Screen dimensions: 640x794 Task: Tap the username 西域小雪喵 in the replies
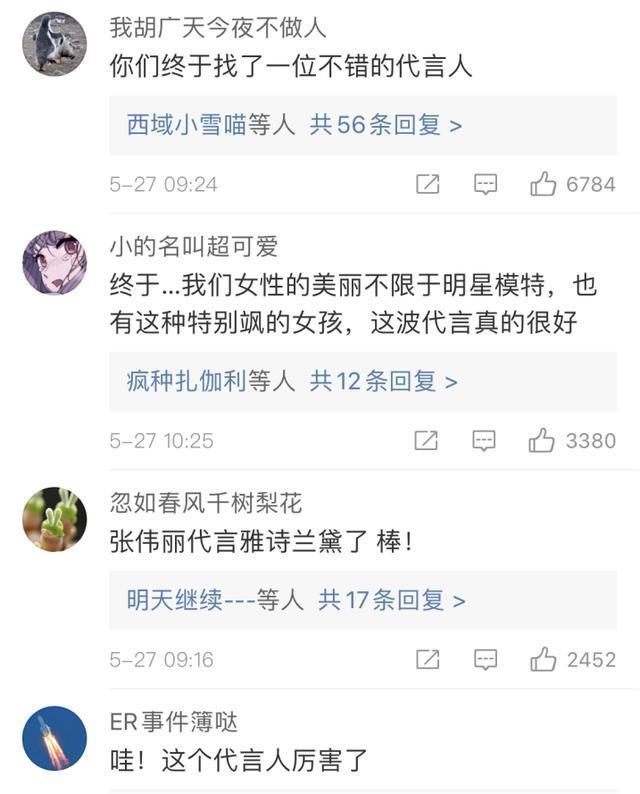point(186,125)
